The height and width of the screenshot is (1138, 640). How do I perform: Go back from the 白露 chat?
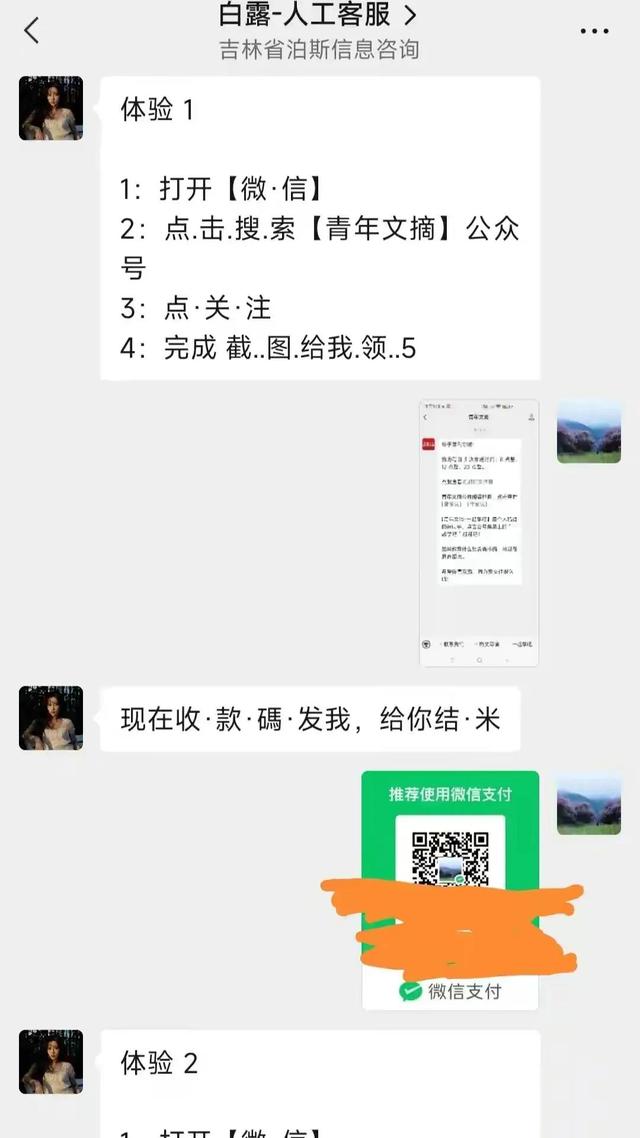pos(31,31)
